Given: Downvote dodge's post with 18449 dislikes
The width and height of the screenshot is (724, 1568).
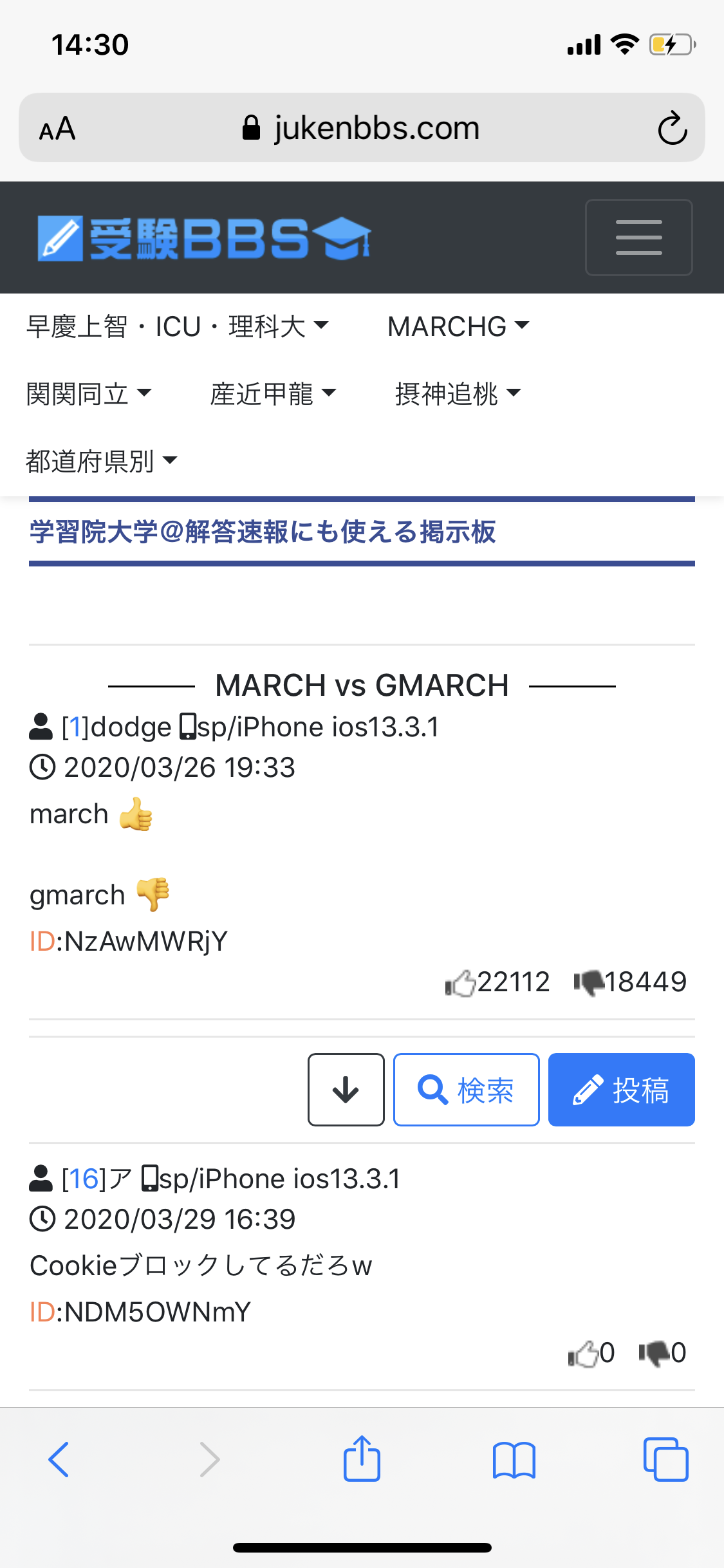Looking at the screenshot, I should pyautogui.click(x=588, y=983).
